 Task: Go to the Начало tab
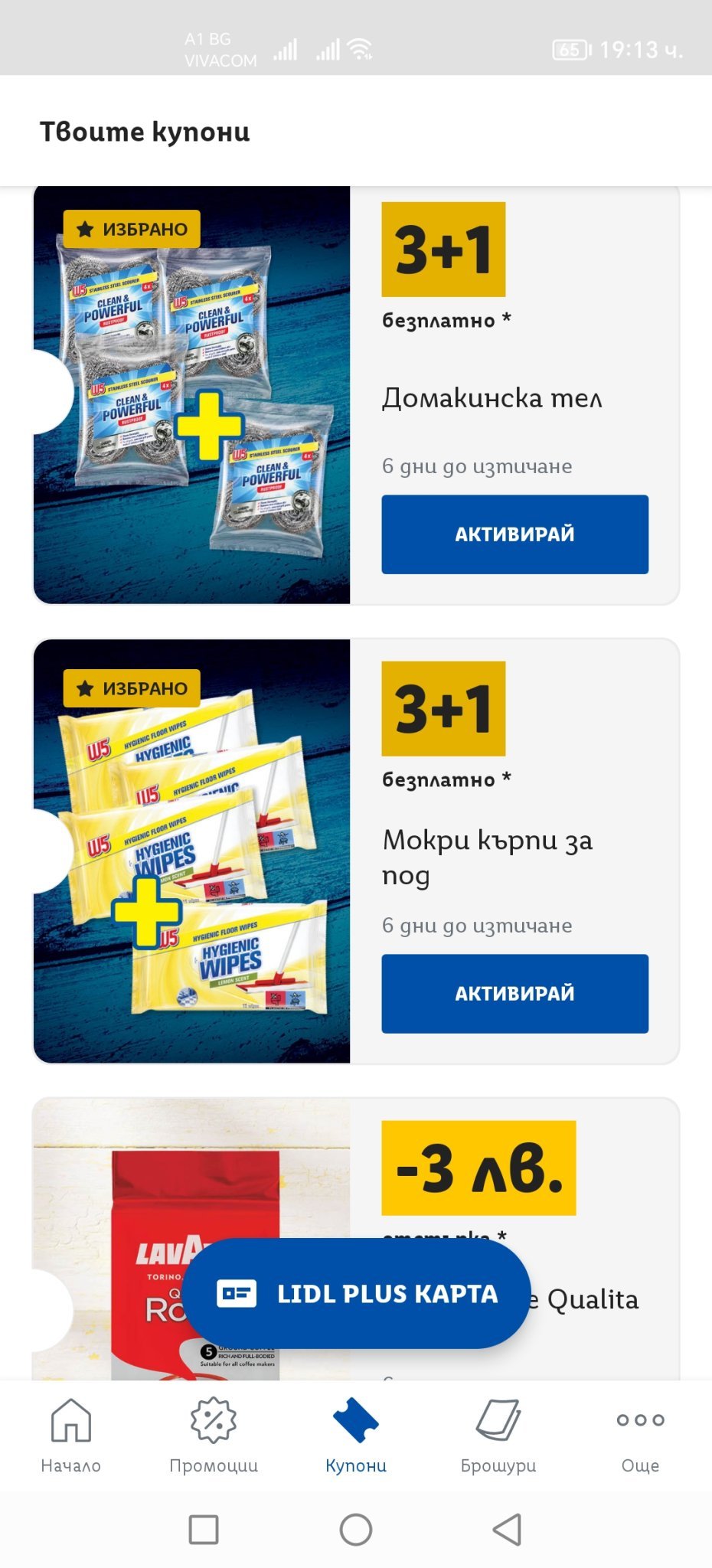(70, 1435)
